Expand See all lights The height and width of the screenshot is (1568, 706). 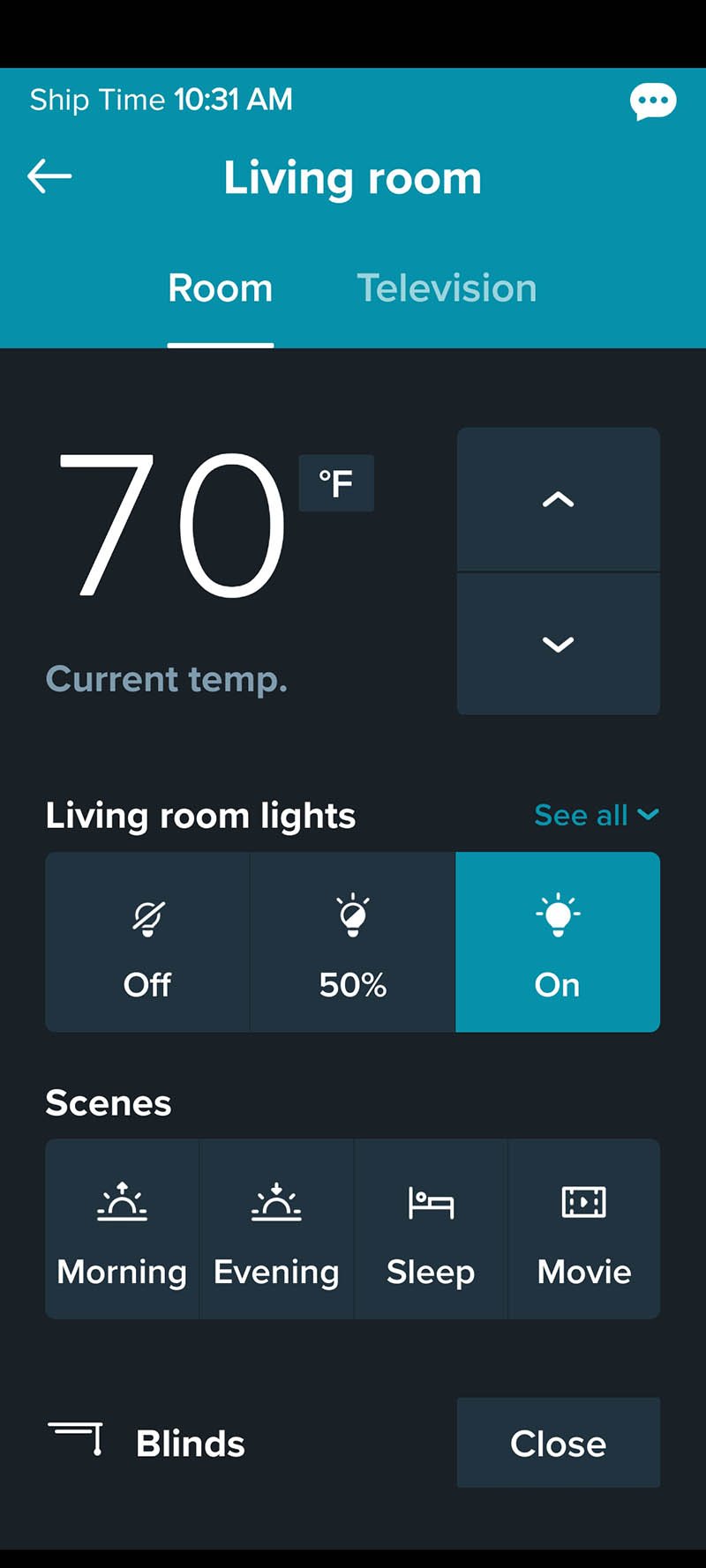point(597,815)
